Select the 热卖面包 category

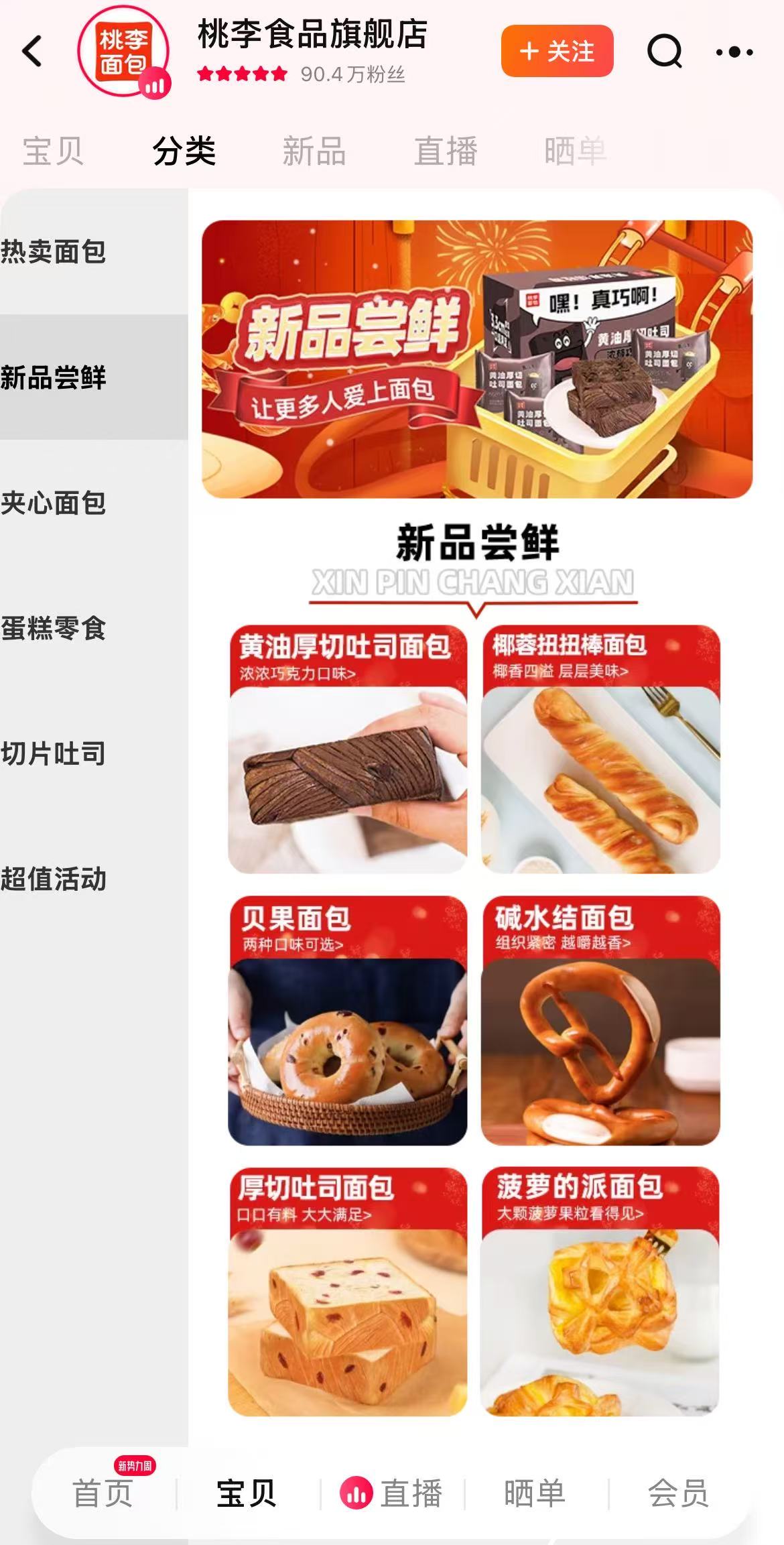(54, 252)
